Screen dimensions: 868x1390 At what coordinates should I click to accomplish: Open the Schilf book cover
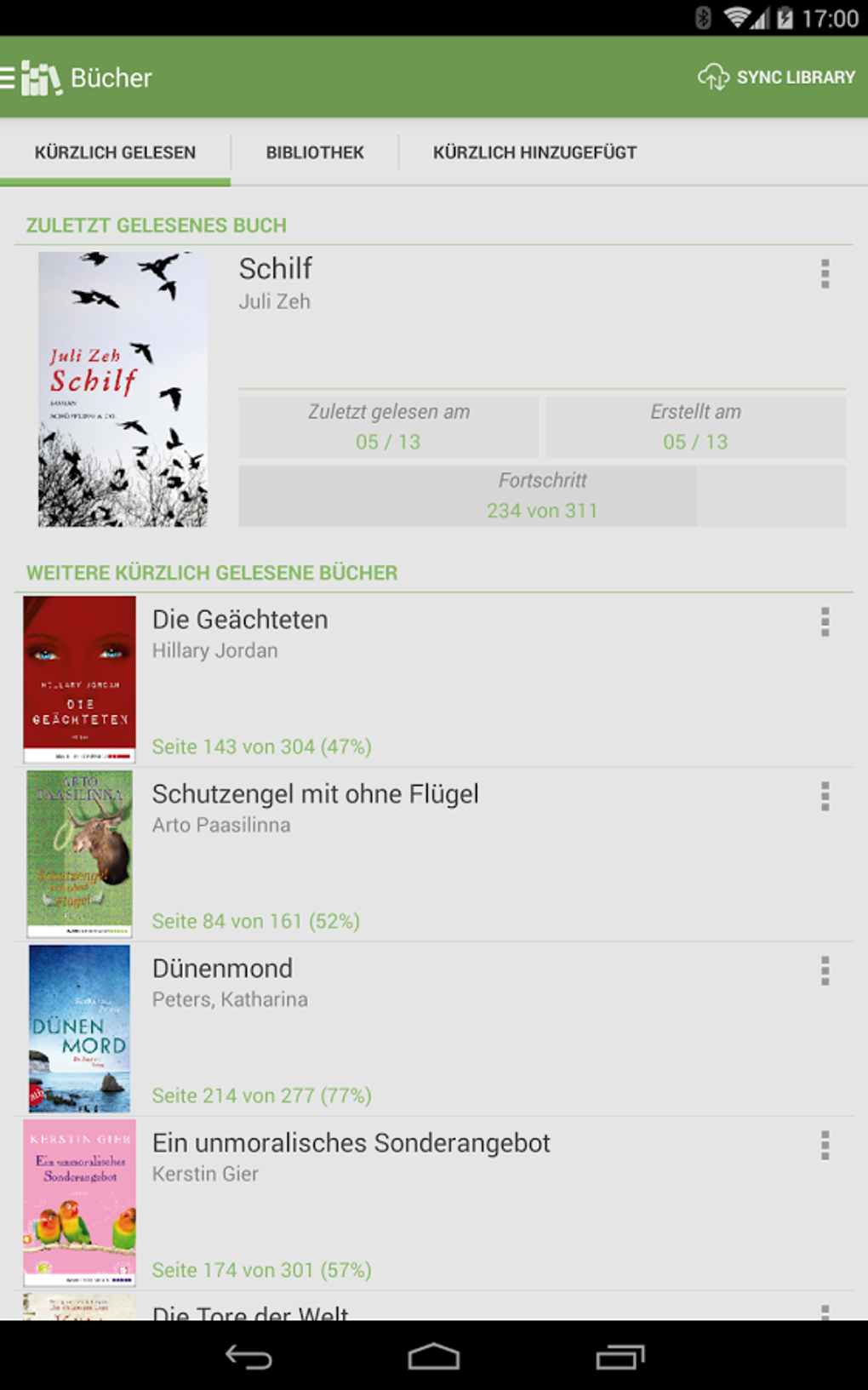[123, 389]
